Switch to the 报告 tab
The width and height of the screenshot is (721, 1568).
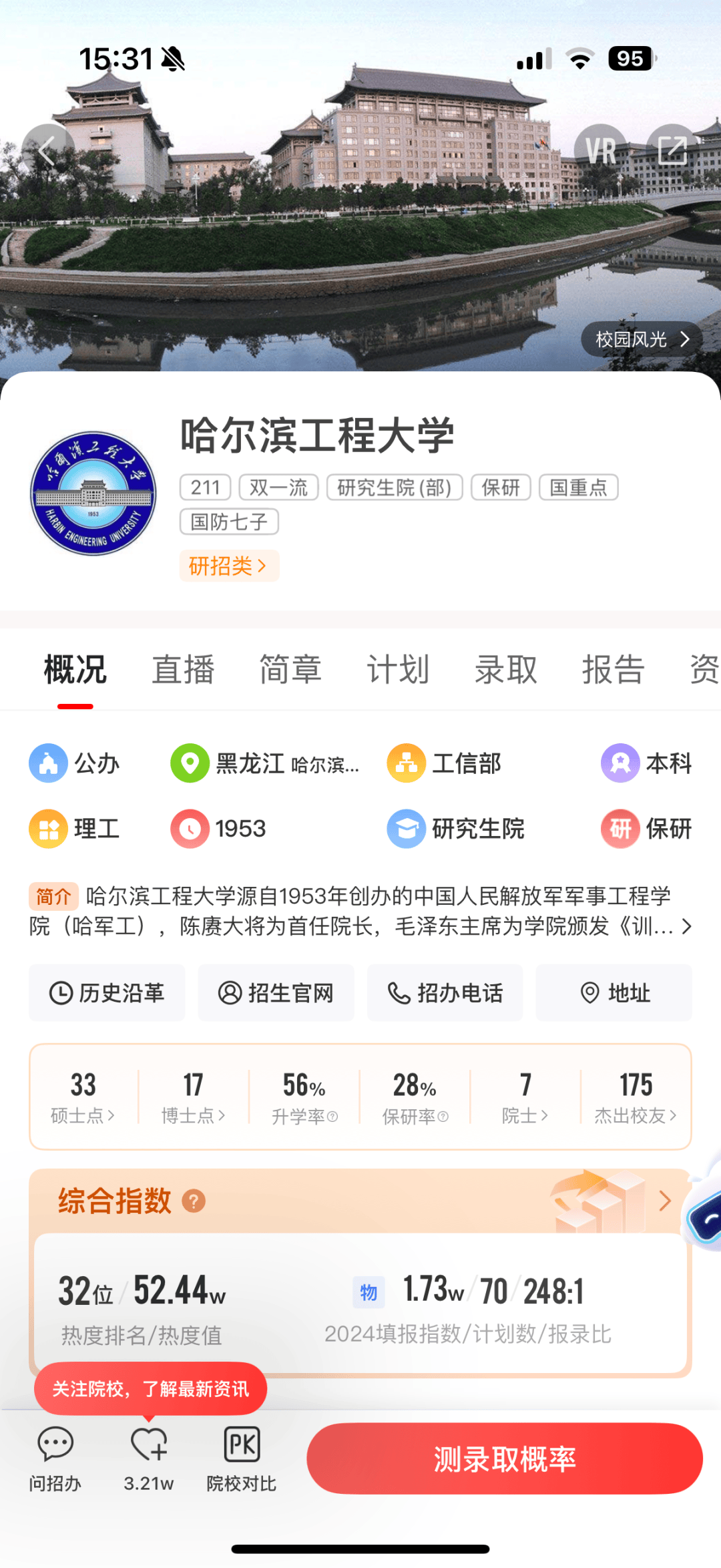(613, 669)
